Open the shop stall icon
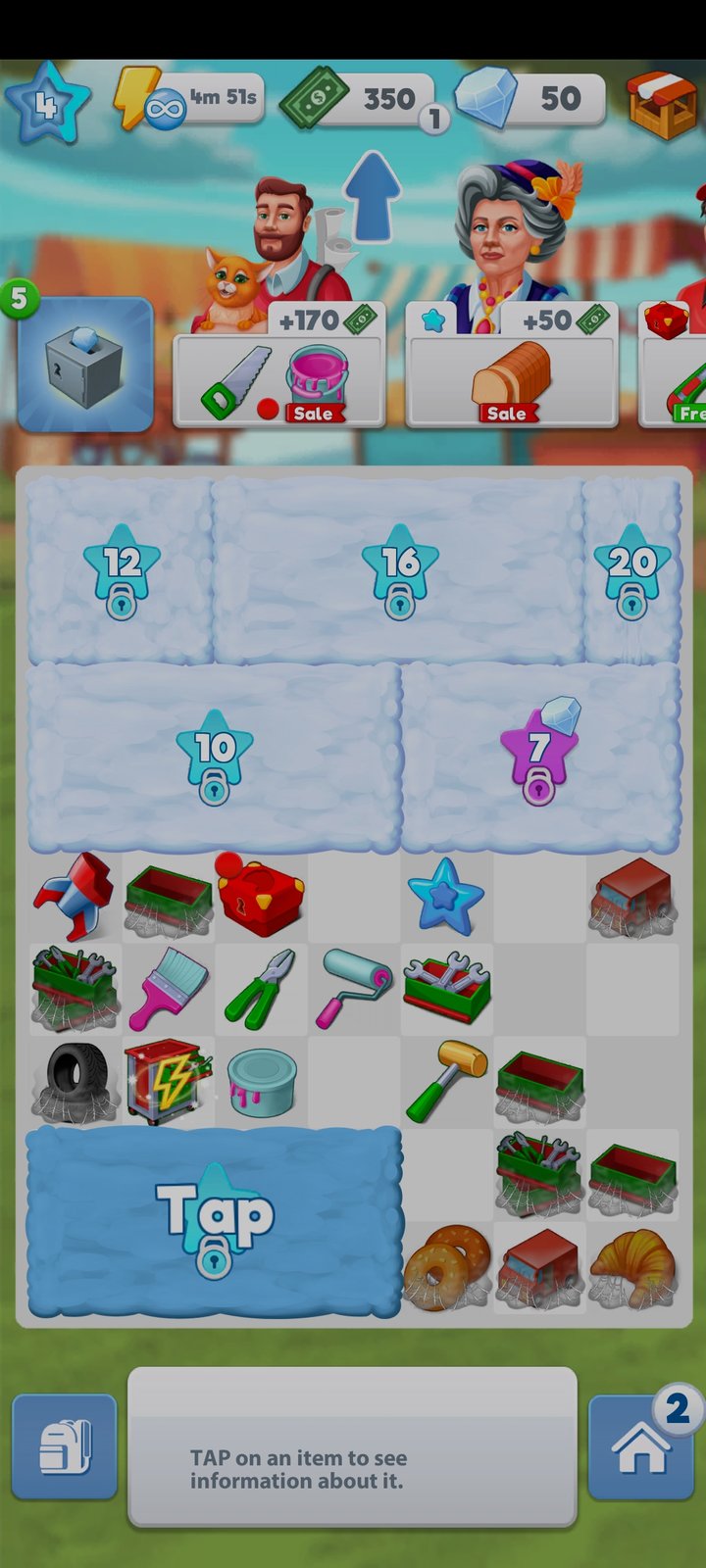Image resolution: width=706 pixels, height=1568 pixels. 663,105
